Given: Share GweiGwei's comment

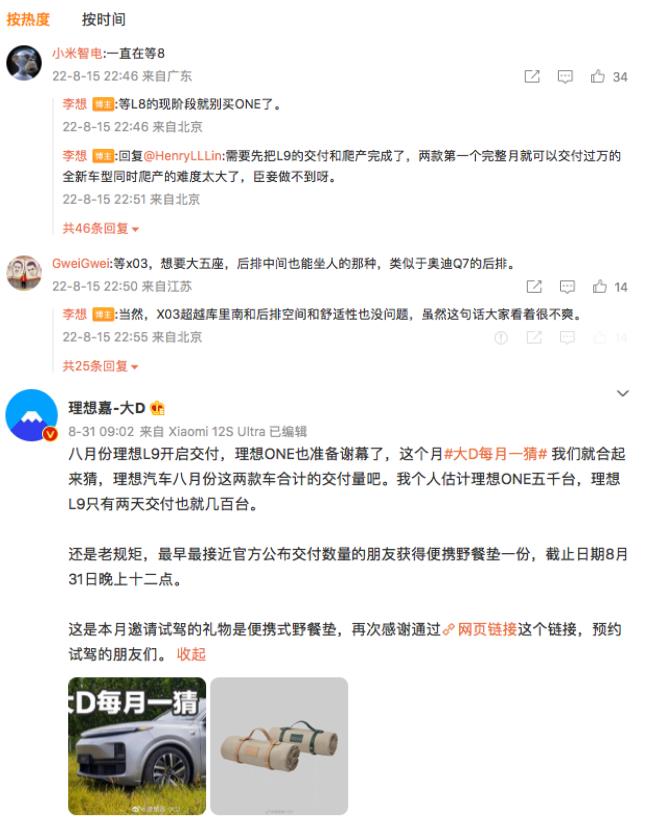Looking at the screenshot, I should (x=532, y=286).
